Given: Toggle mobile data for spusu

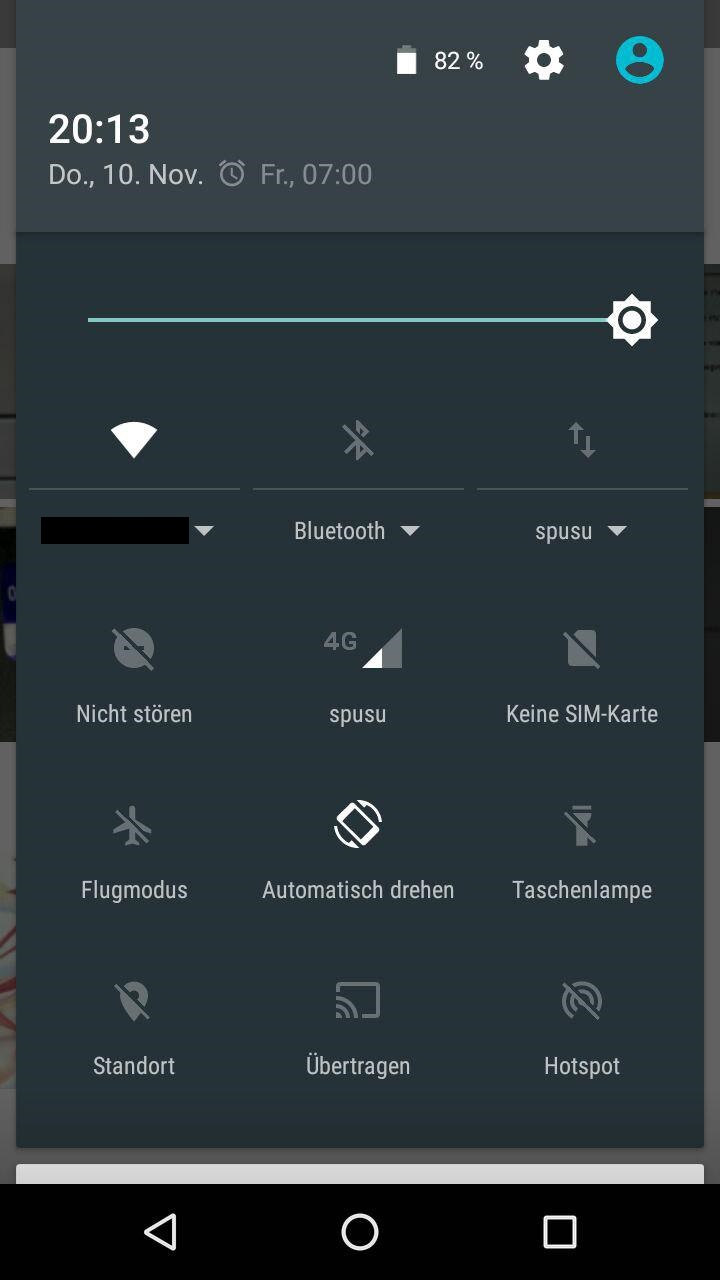Looking at the screenshot, I should pyautogui.click(x=582, y=440).
